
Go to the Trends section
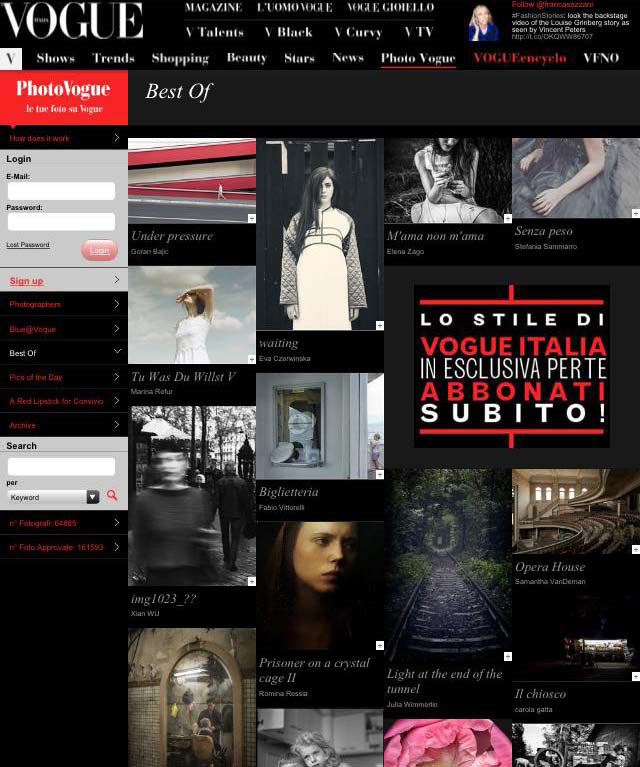113,58
